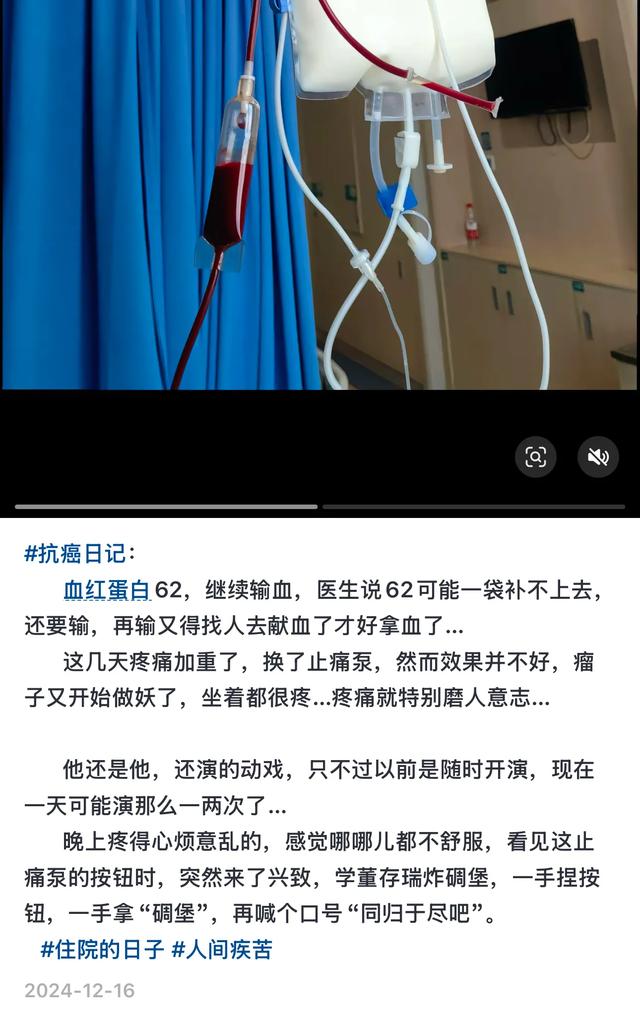Unmute the video sound
This screenshot has width=640, height=1026.
click(598, 457)
